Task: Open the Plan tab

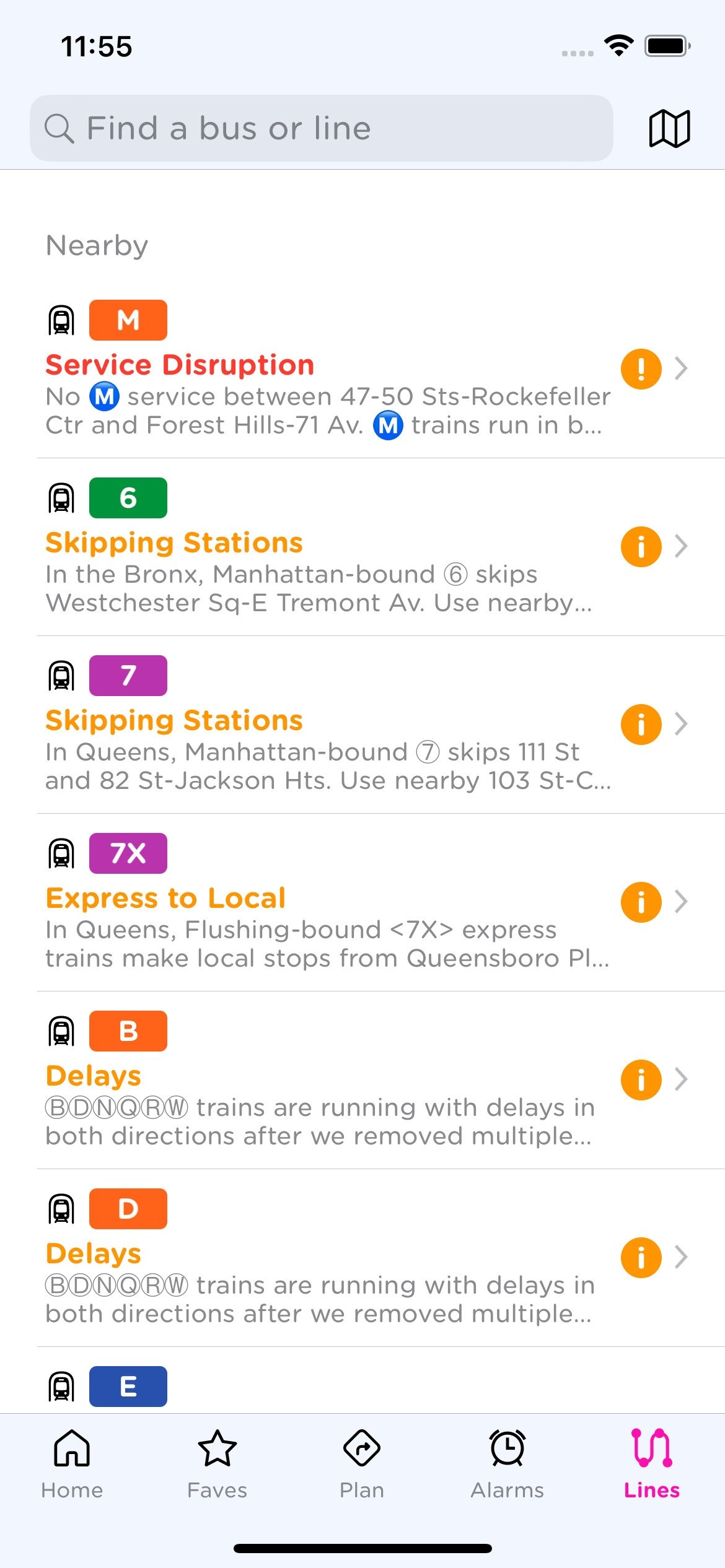Action: click(362, 1464)
